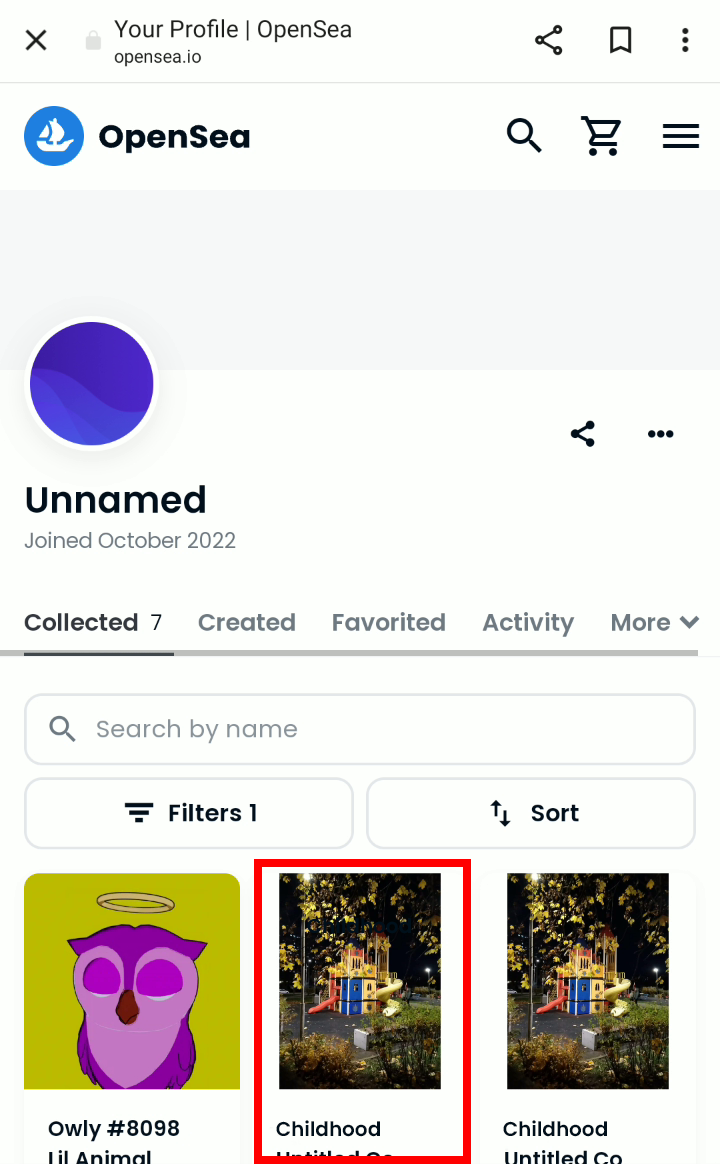
Task: Share the Unnamed profile
Action: [583, 434]
